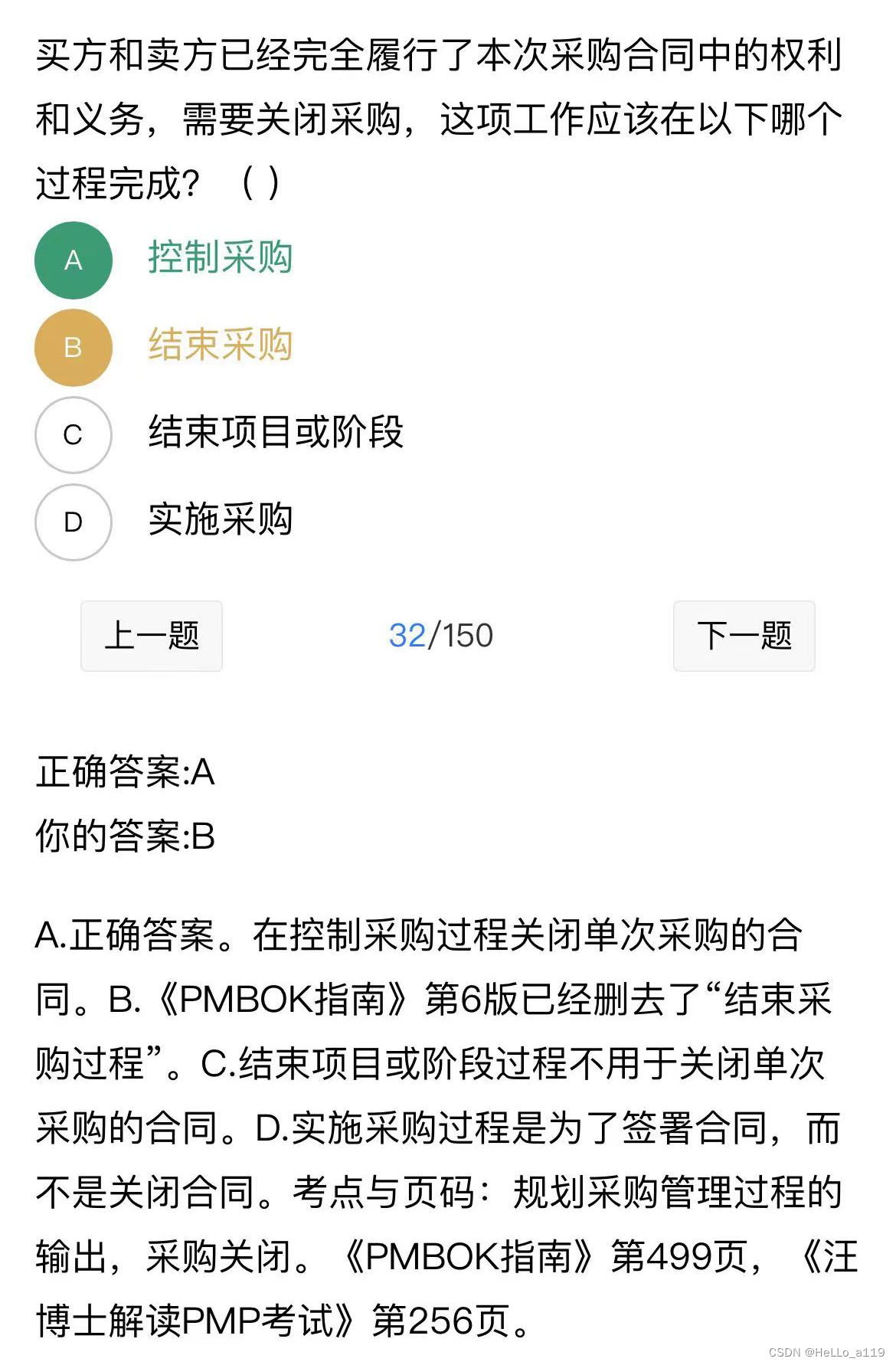This screenshot has width=896, height=1365.
Task: Pick option C 结束项目或阶段
Action: [x=74, y=435]
